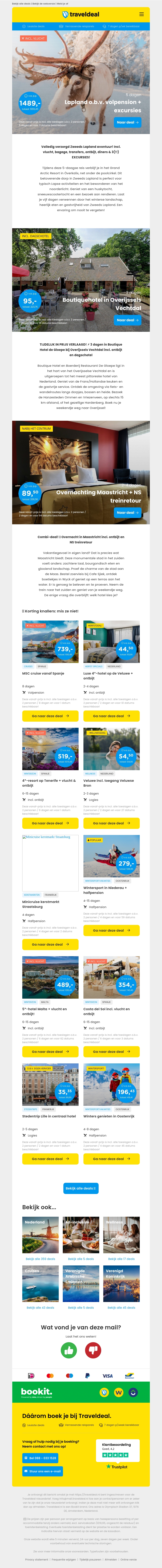Screen dimensions: 162x1568
Task: Go to the Overnachting Maastricht deal
Action: [x=127, y=513]
